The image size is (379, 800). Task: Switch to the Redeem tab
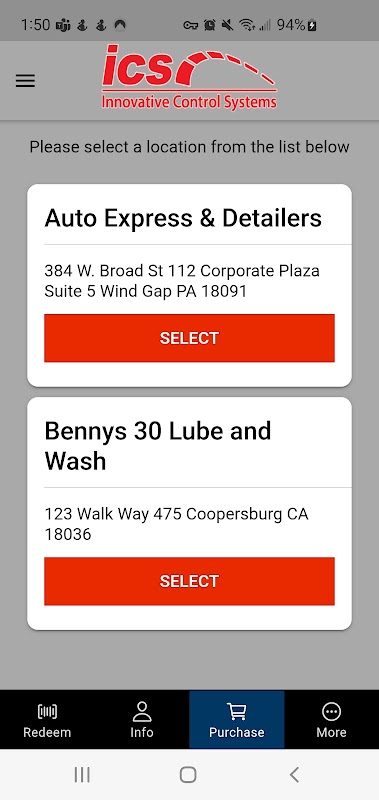(47, 719)
